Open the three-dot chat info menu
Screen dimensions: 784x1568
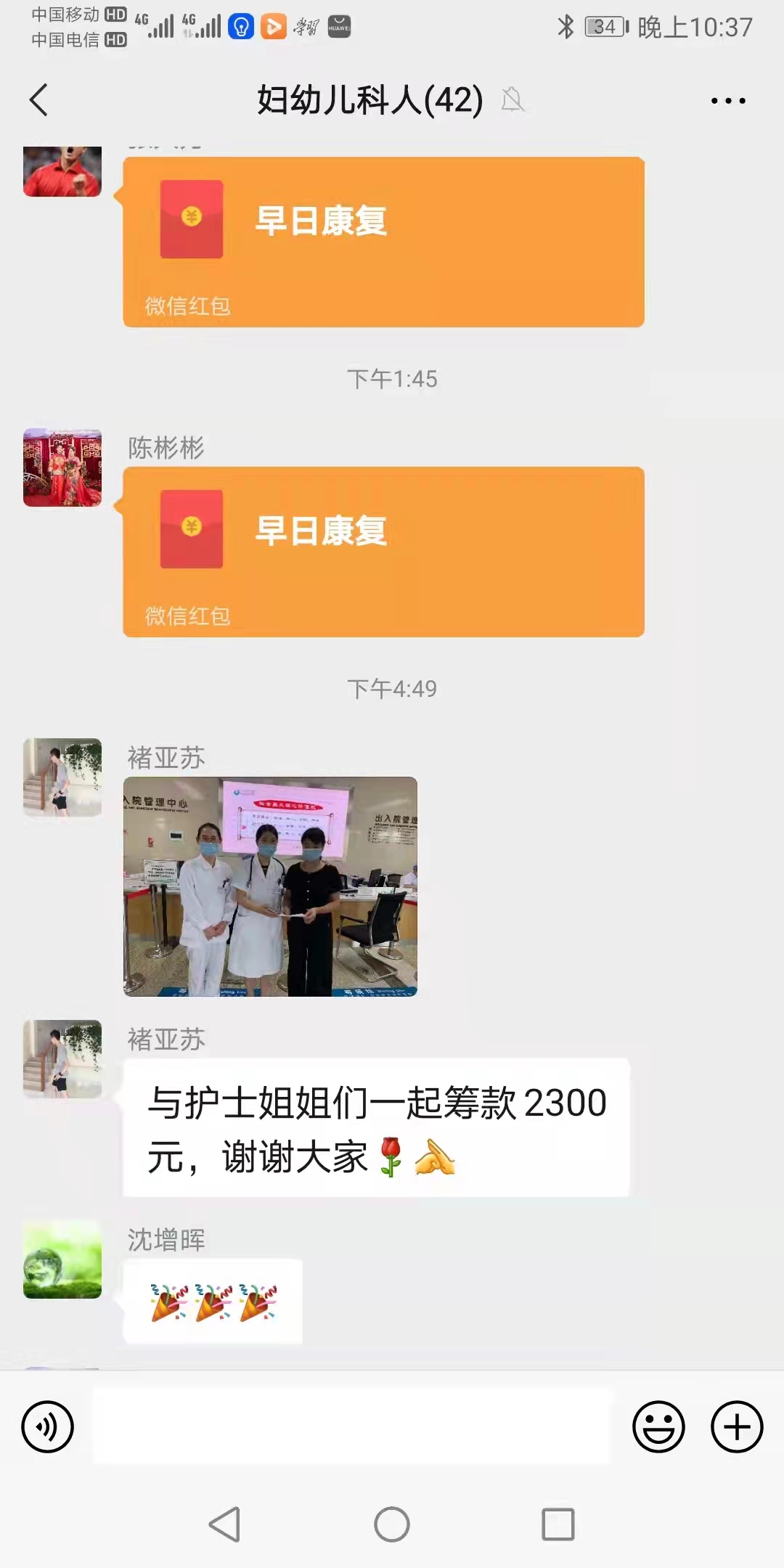coord(728,101)
